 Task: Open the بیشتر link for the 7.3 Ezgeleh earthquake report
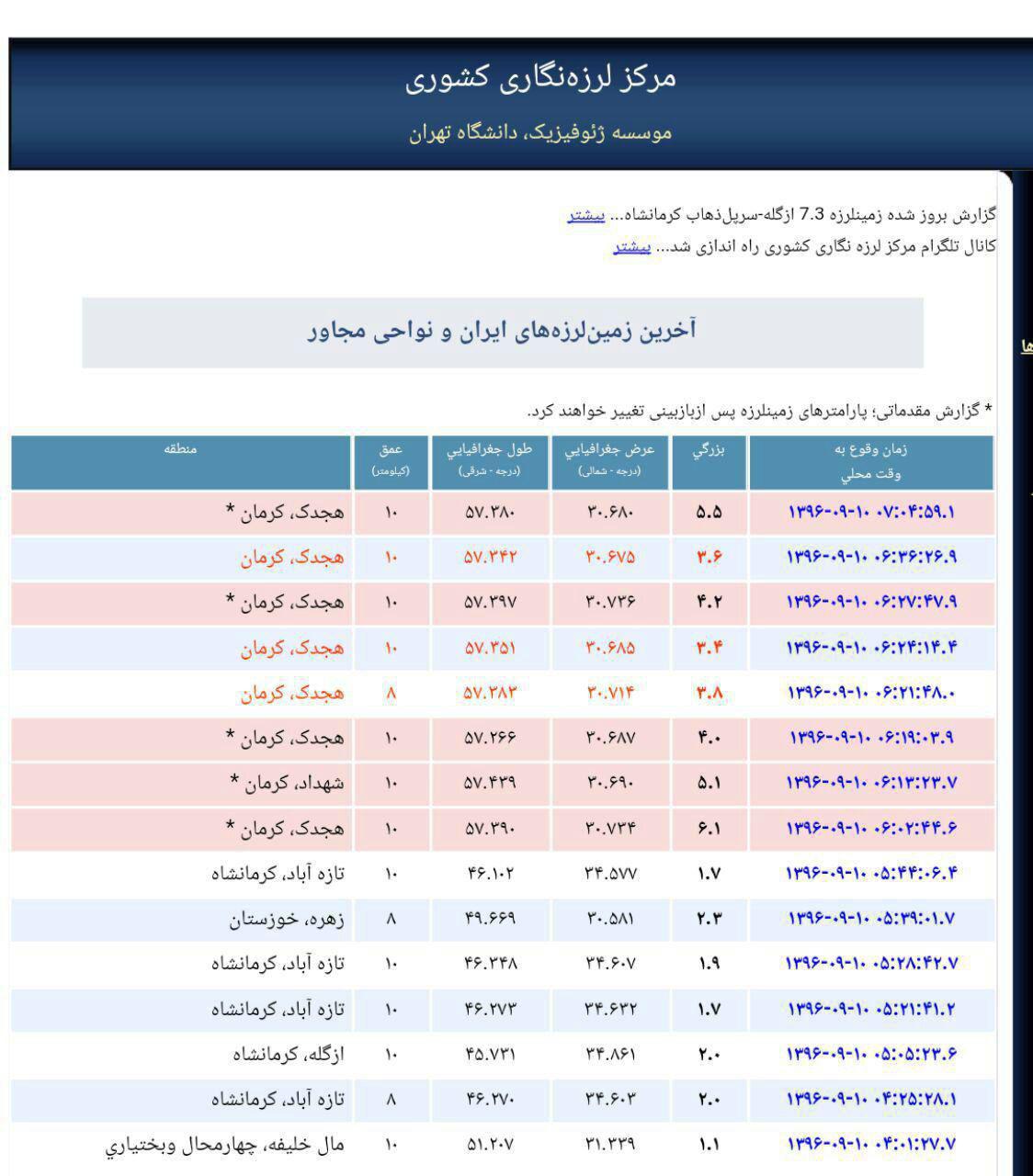pos(585,216)
